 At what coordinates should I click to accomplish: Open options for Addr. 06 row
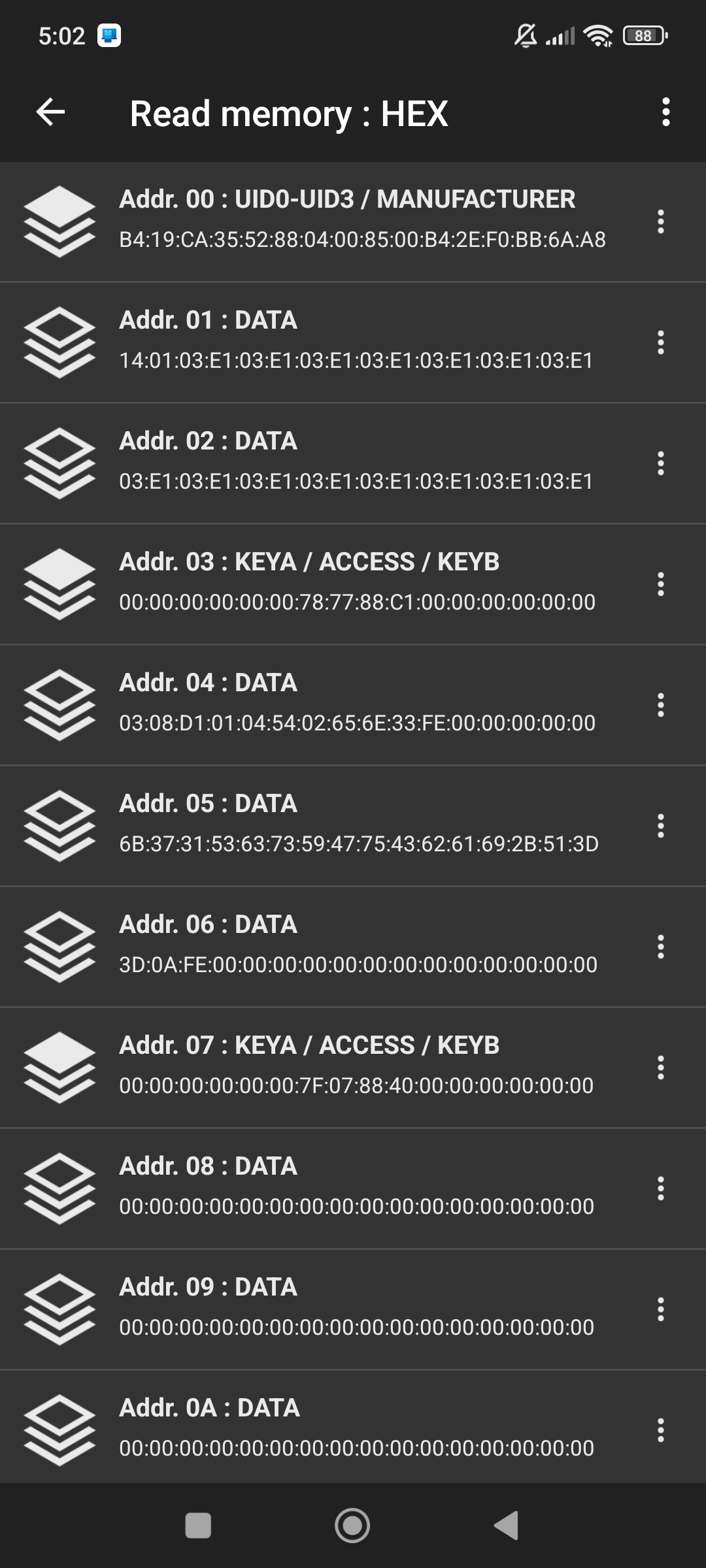(661, 947)
